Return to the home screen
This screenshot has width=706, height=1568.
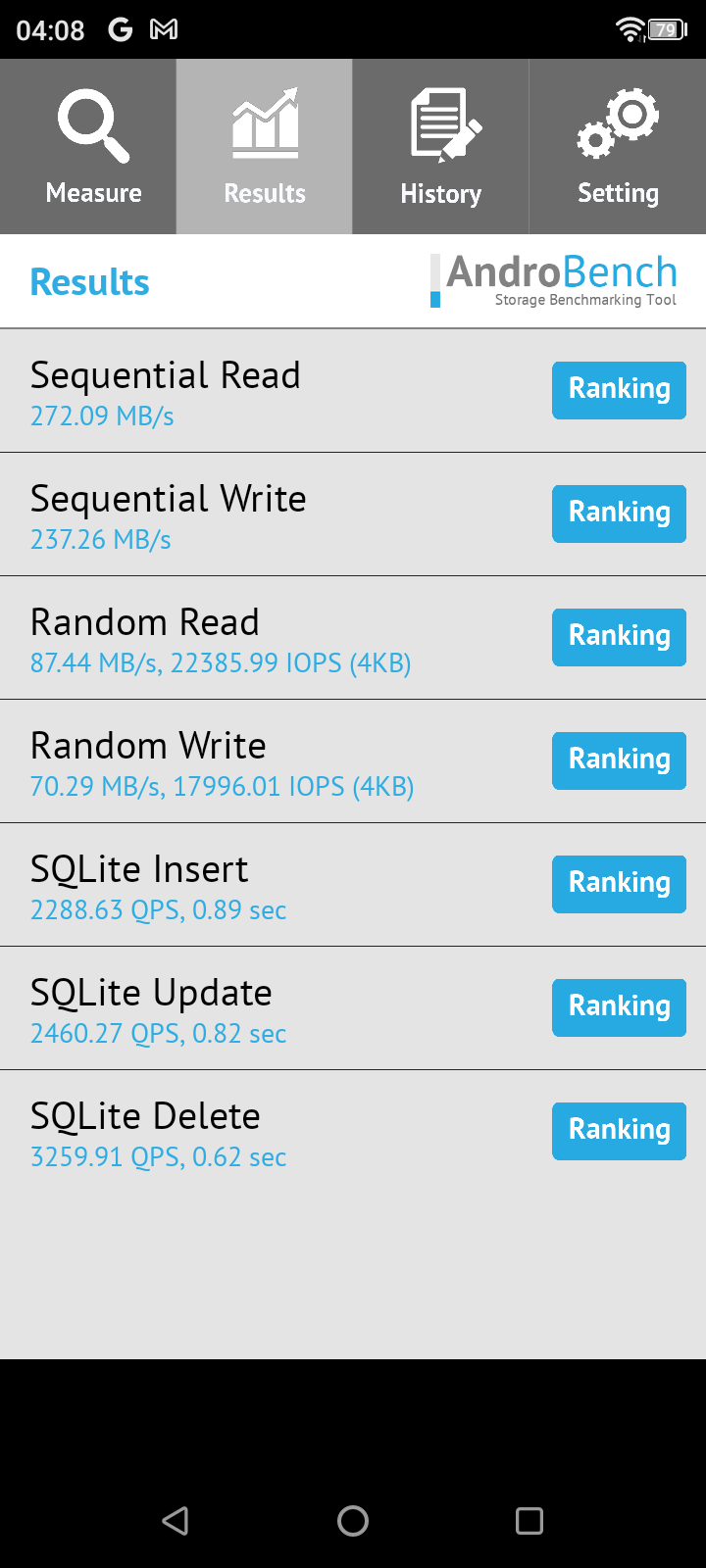353,1521
